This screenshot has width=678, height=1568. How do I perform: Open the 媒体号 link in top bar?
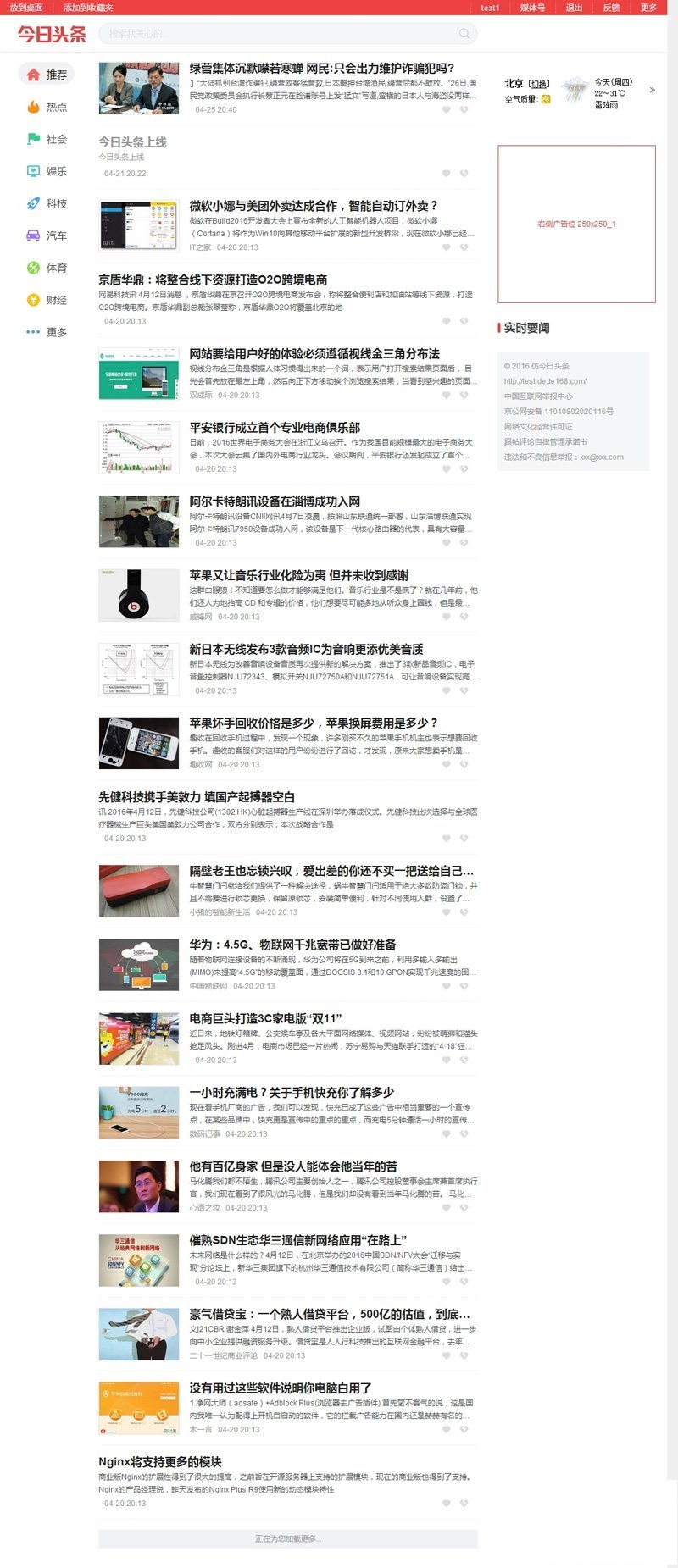click(532, 8)
